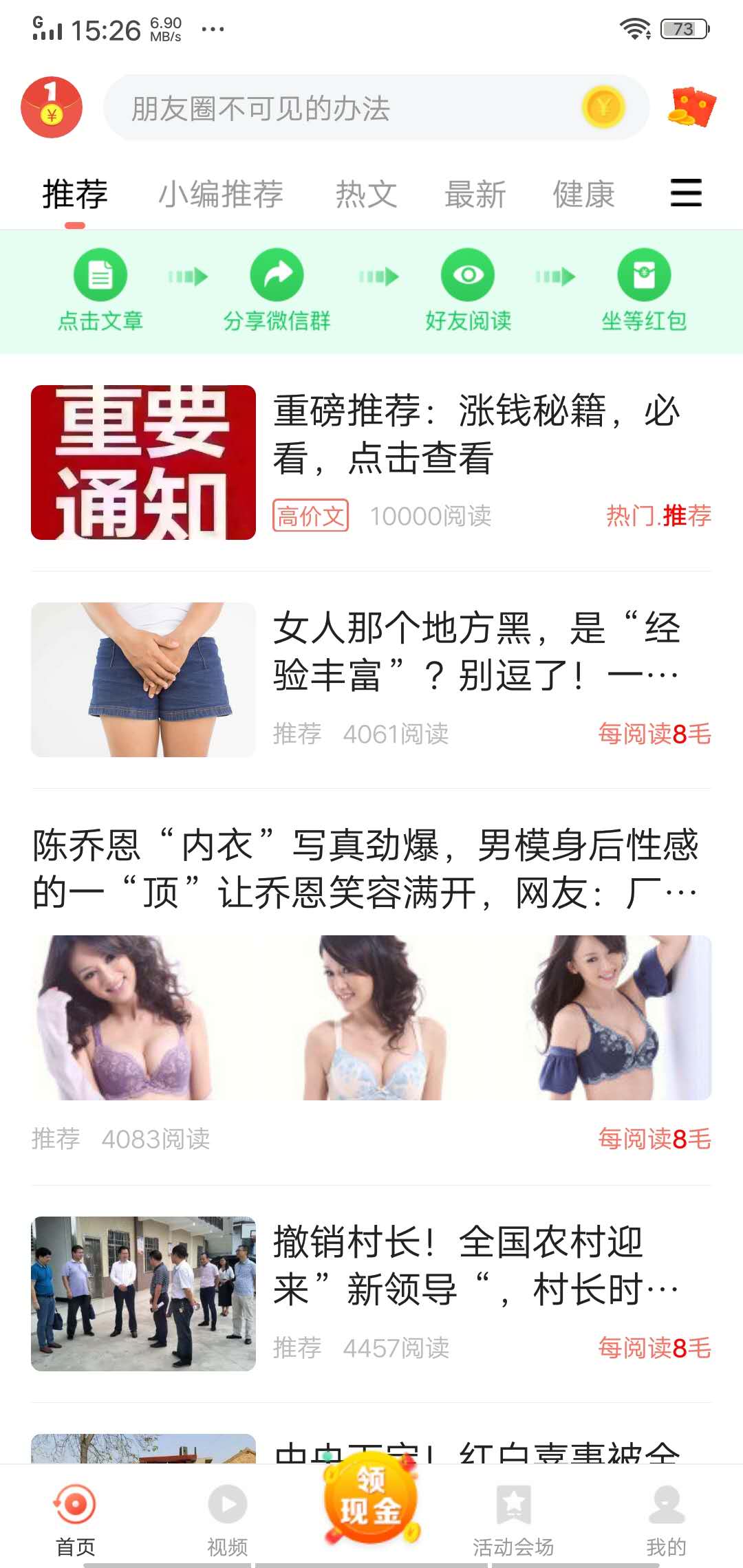Open the 健康 tab

pyautogui.click(x=583, y=195)
